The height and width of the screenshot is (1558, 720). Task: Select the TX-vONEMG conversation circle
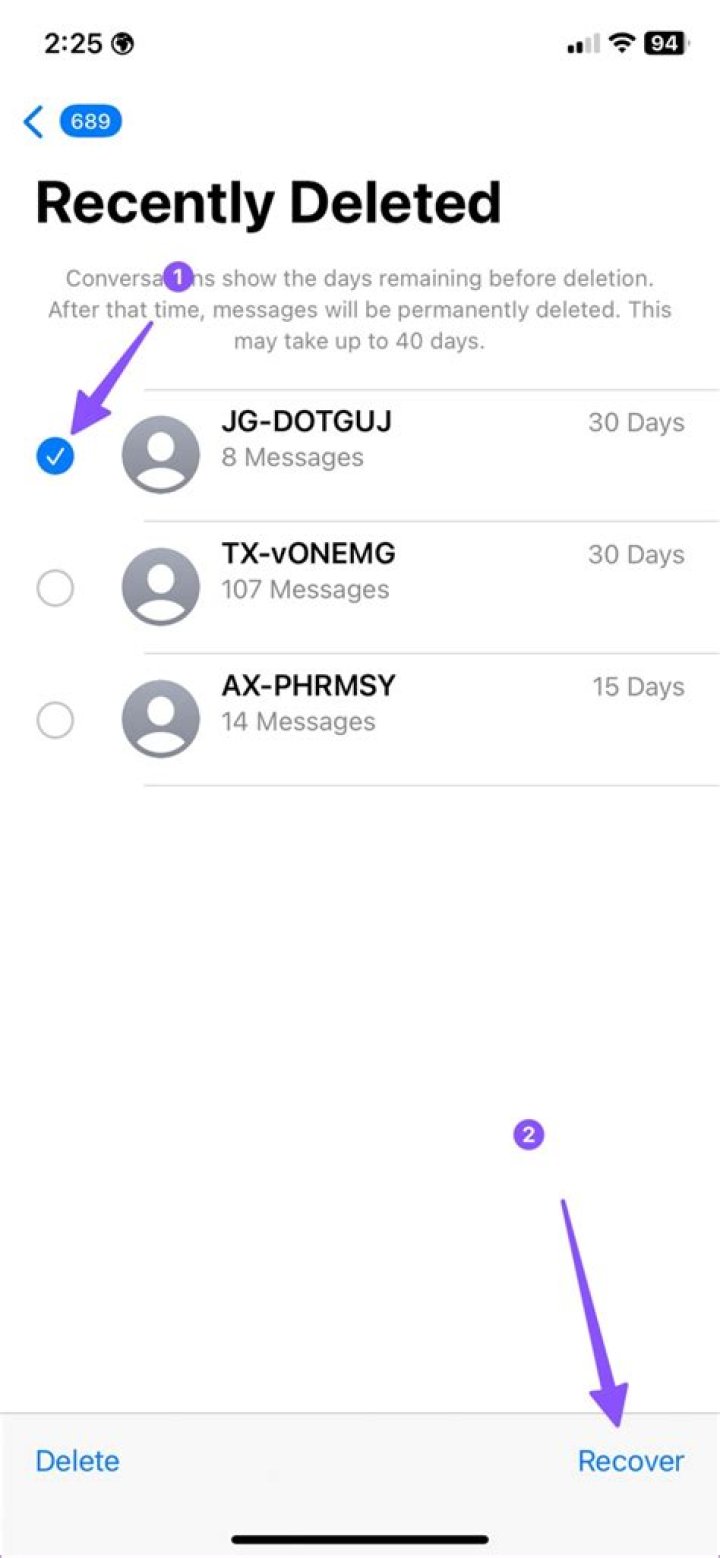[55, 588]
